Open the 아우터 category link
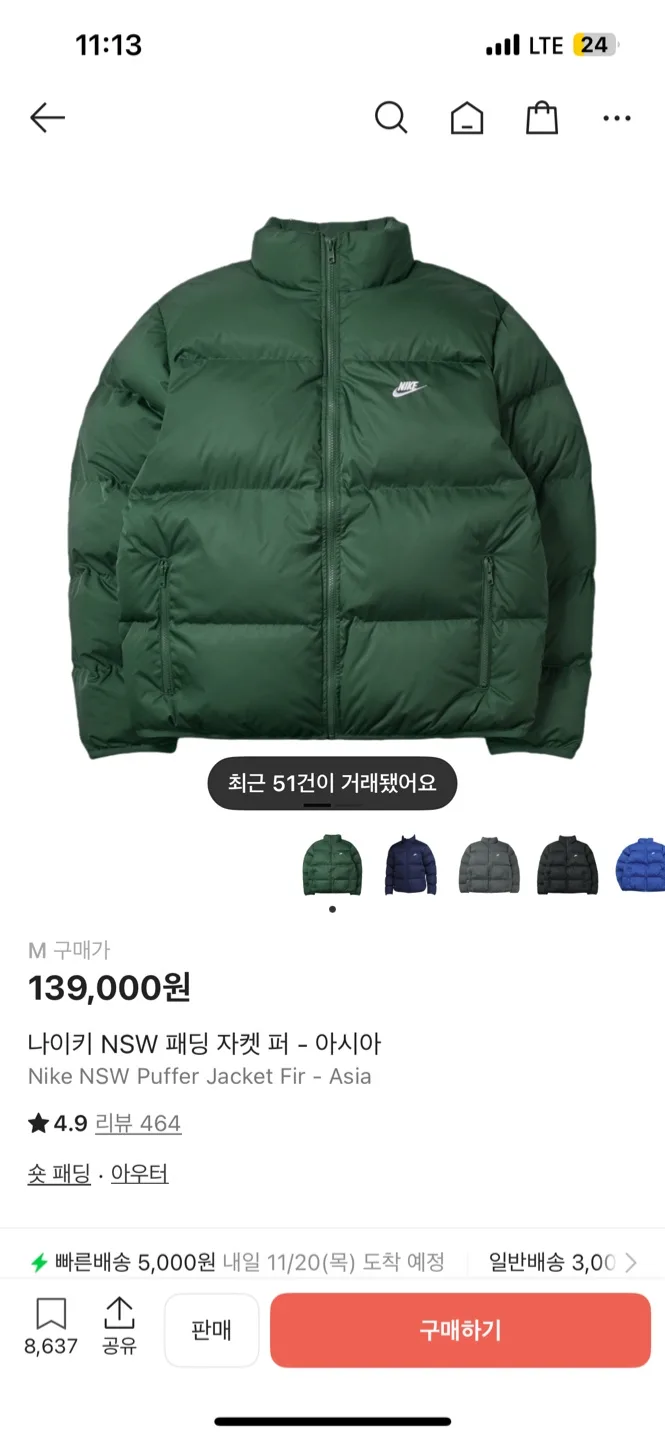This screenshot has width=665, height=1440. 139,1174
